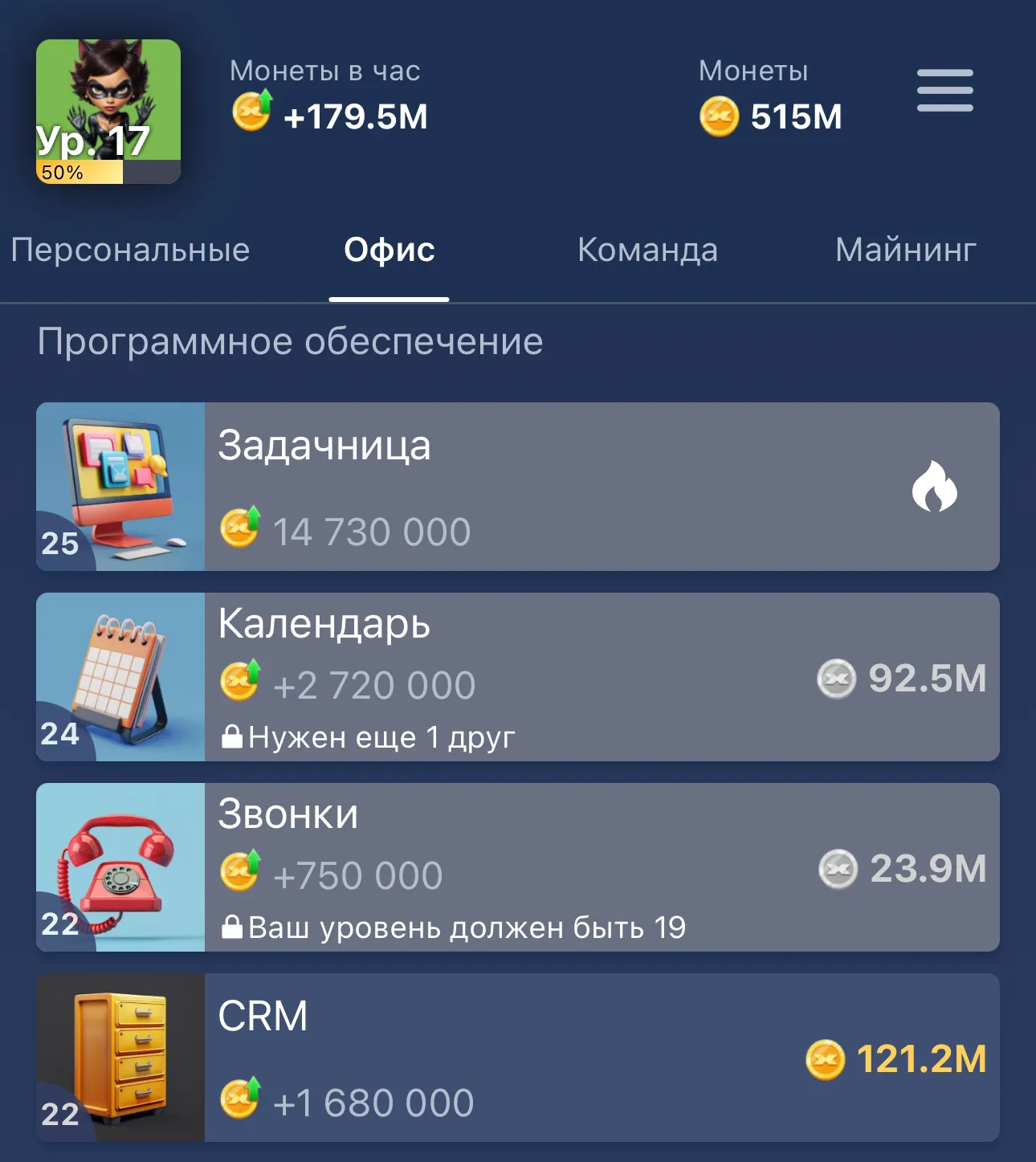This screenshot has height=1162, width=1036.
Task: Select the Офис tab
Action: click(390, 251)
